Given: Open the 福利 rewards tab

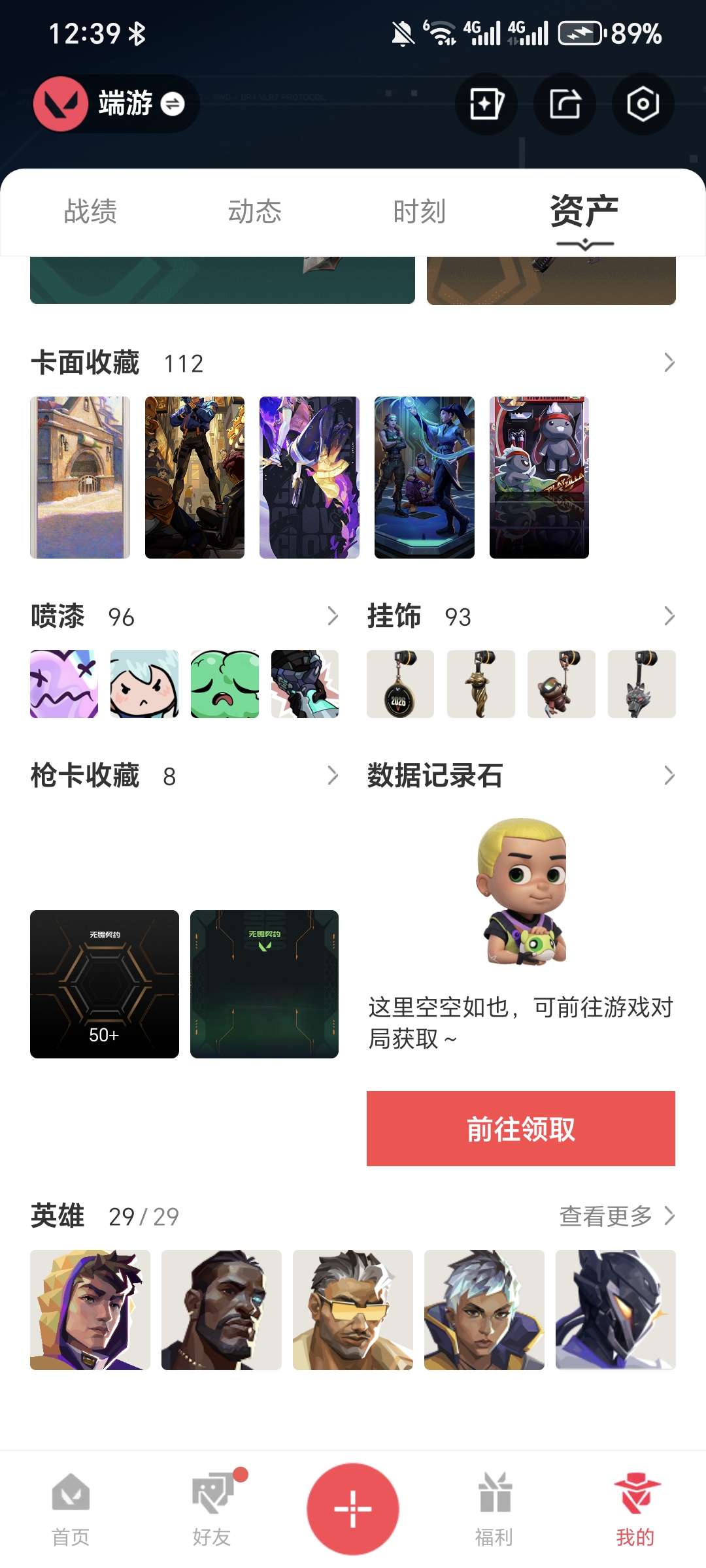Looking at the screenshot, I should [x=494, y=1509].
